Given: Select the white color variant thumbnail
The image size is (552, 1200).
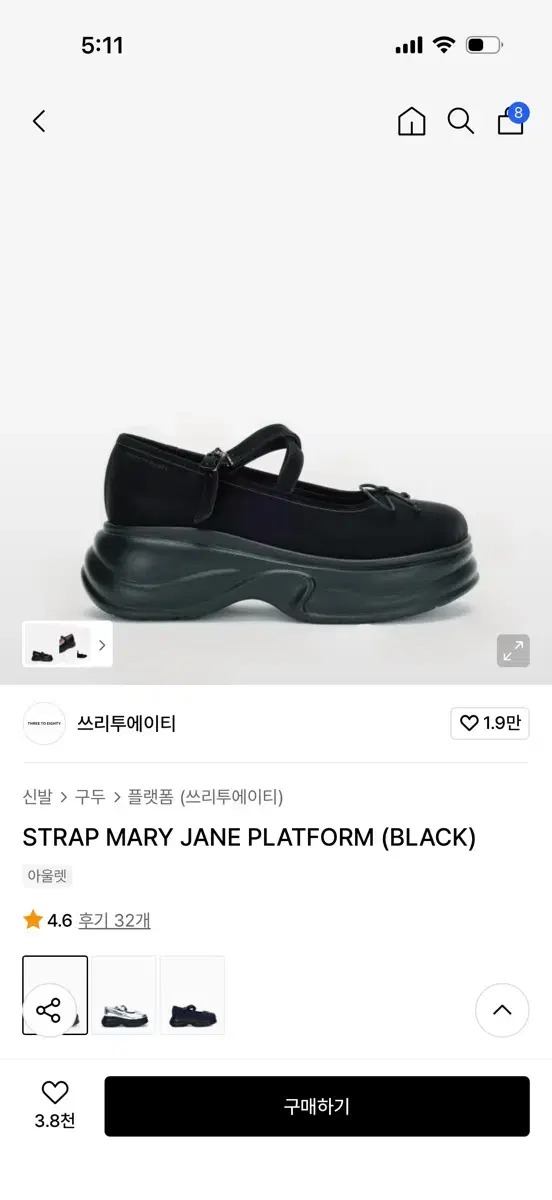Looking at the screenshot, I should tap(125, 995).
